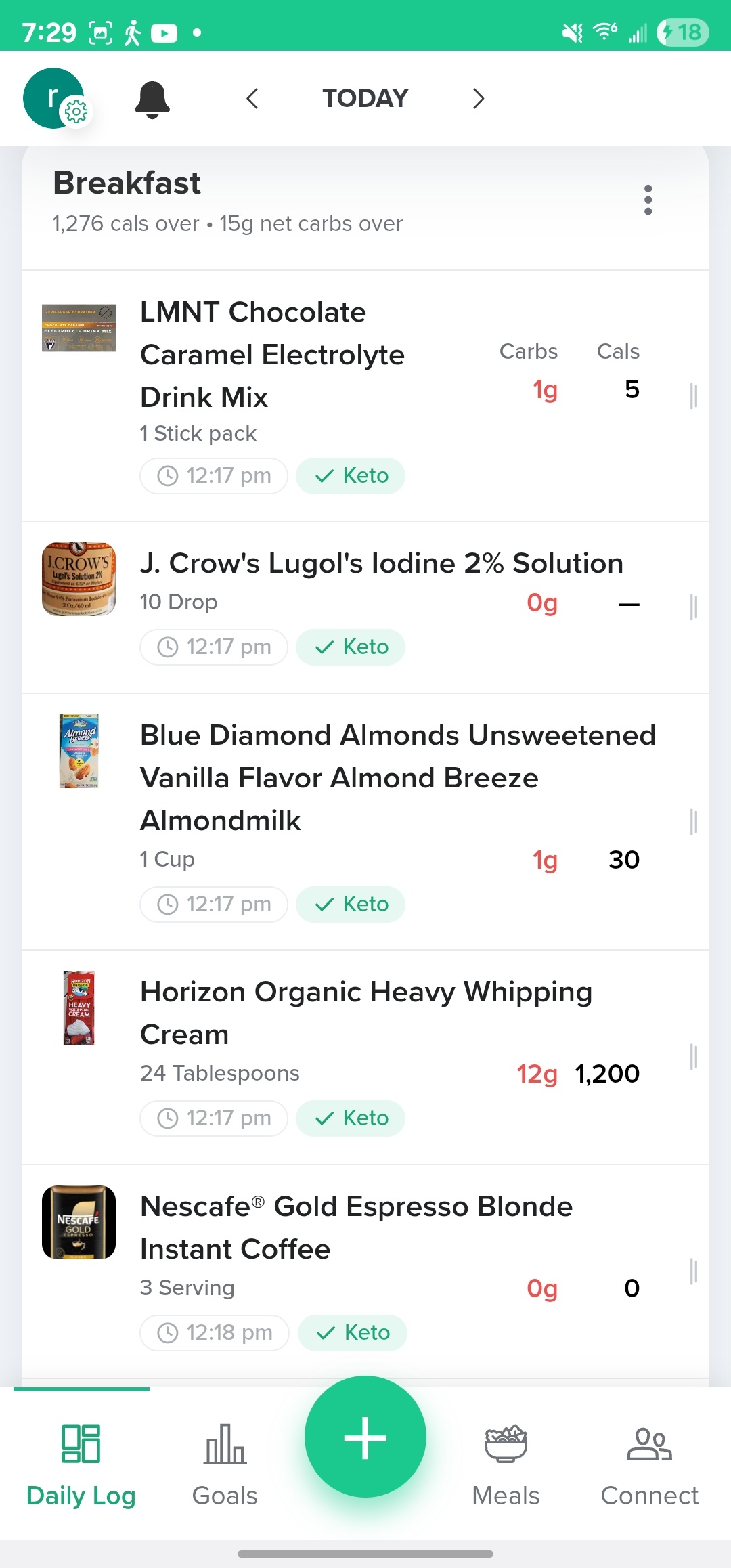Switch to the Connect tab

click(649, 1465)
